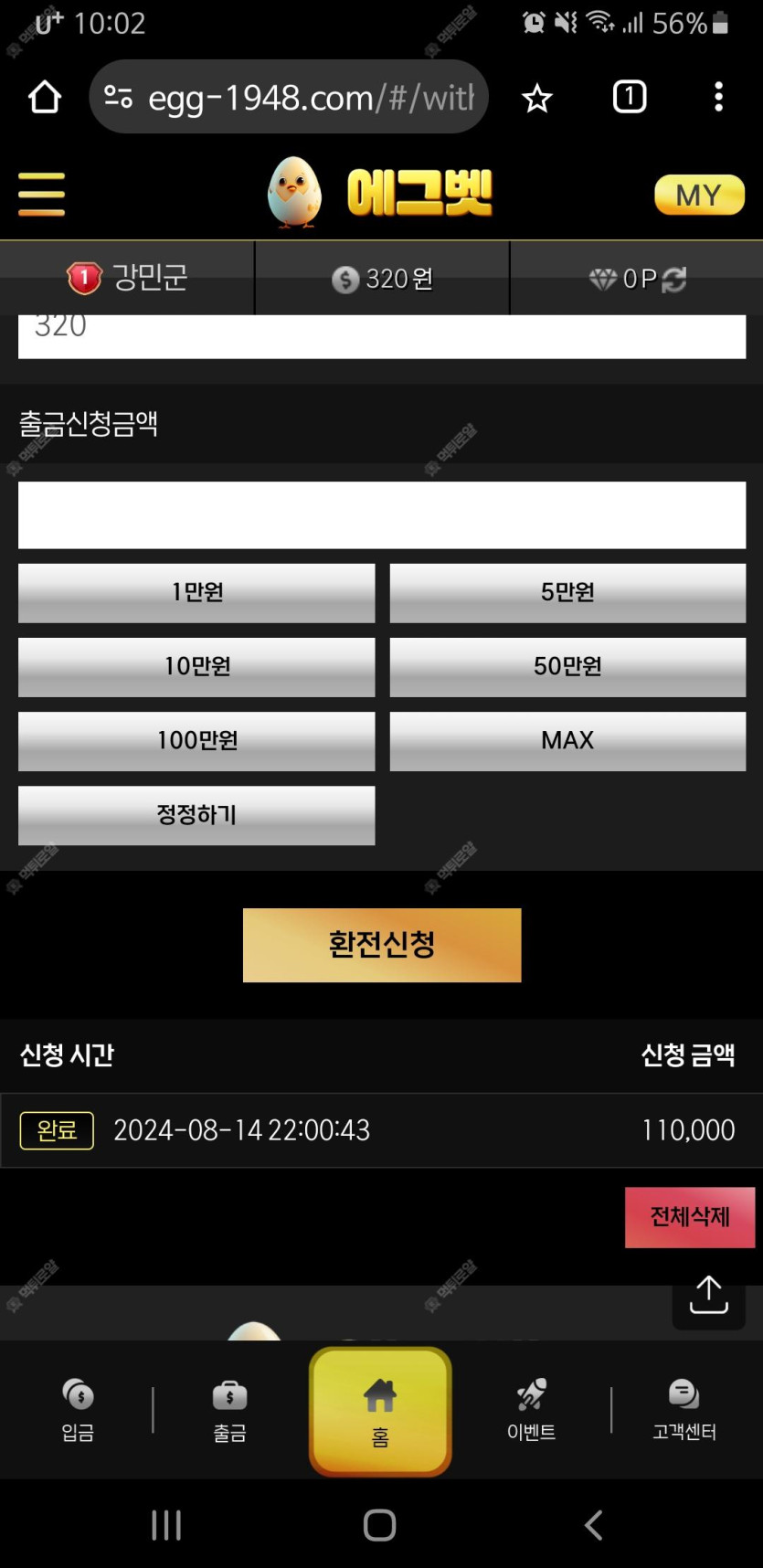
Task: Jump to top with the upload arrow
Action: pos(708,1296)
